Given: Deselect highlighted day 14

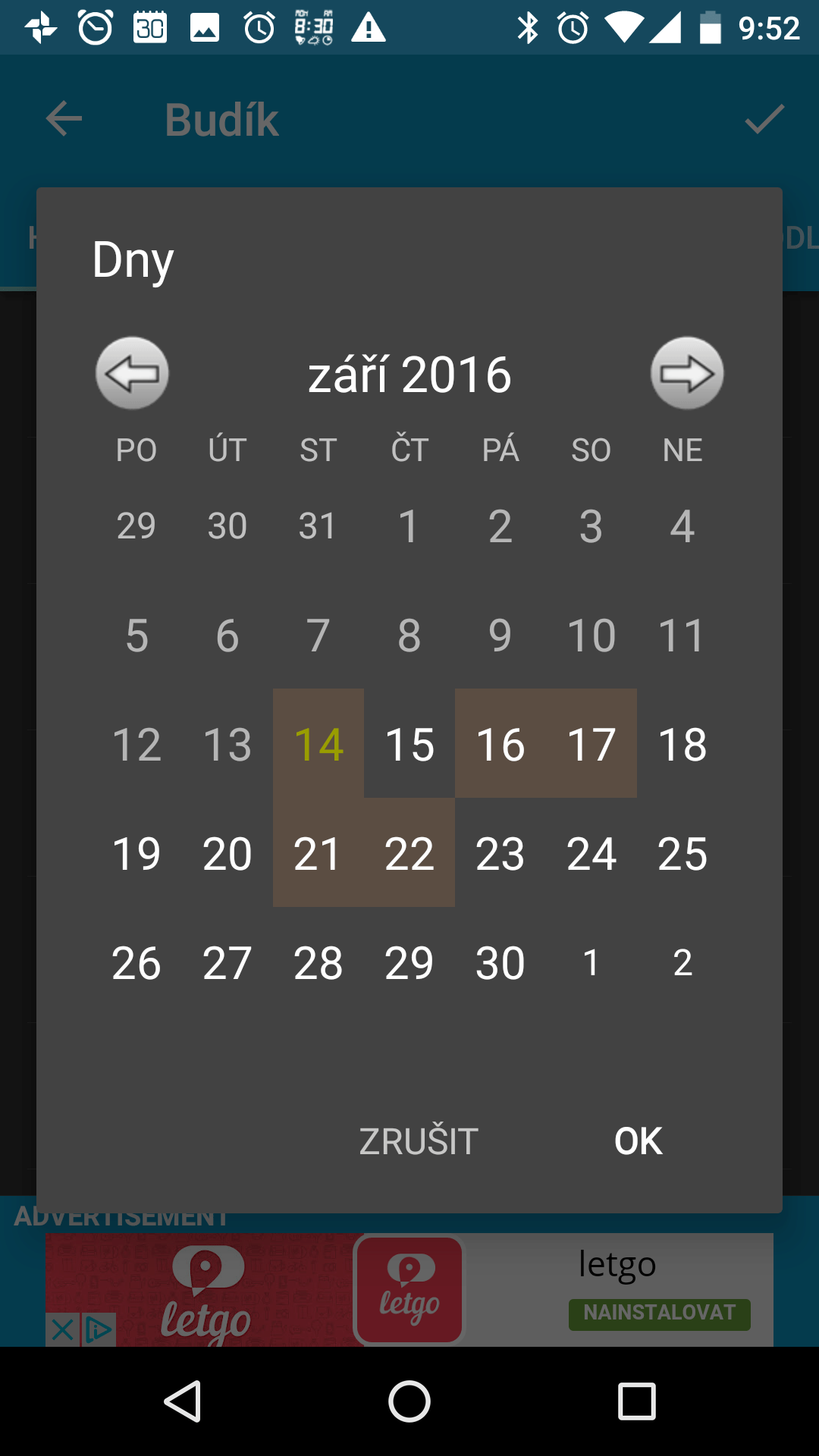Looking at the screenshot, I should (x=318, y=744).
